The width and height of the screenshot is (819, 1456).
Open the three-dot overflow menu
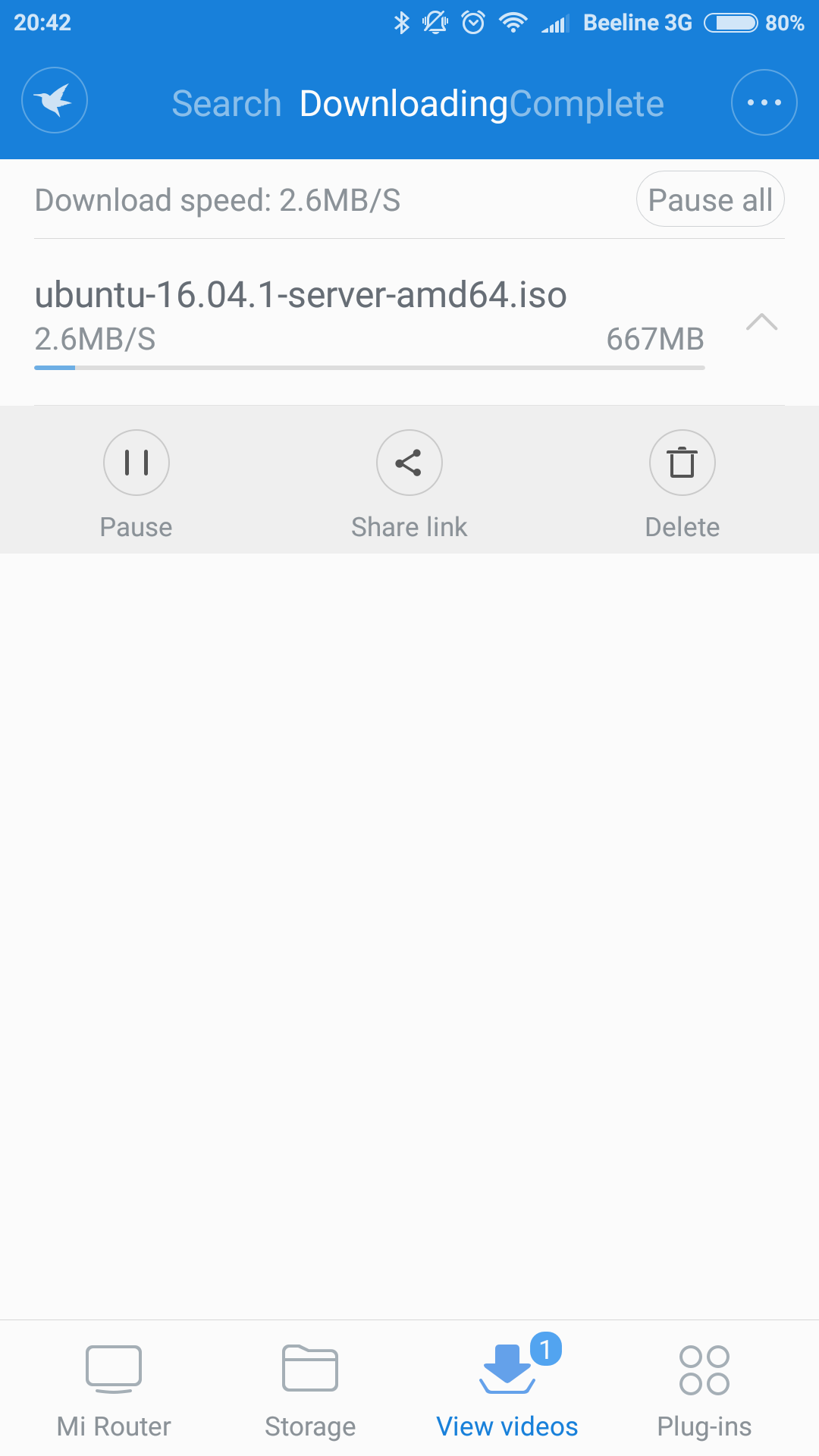click(x=764, y=102)
